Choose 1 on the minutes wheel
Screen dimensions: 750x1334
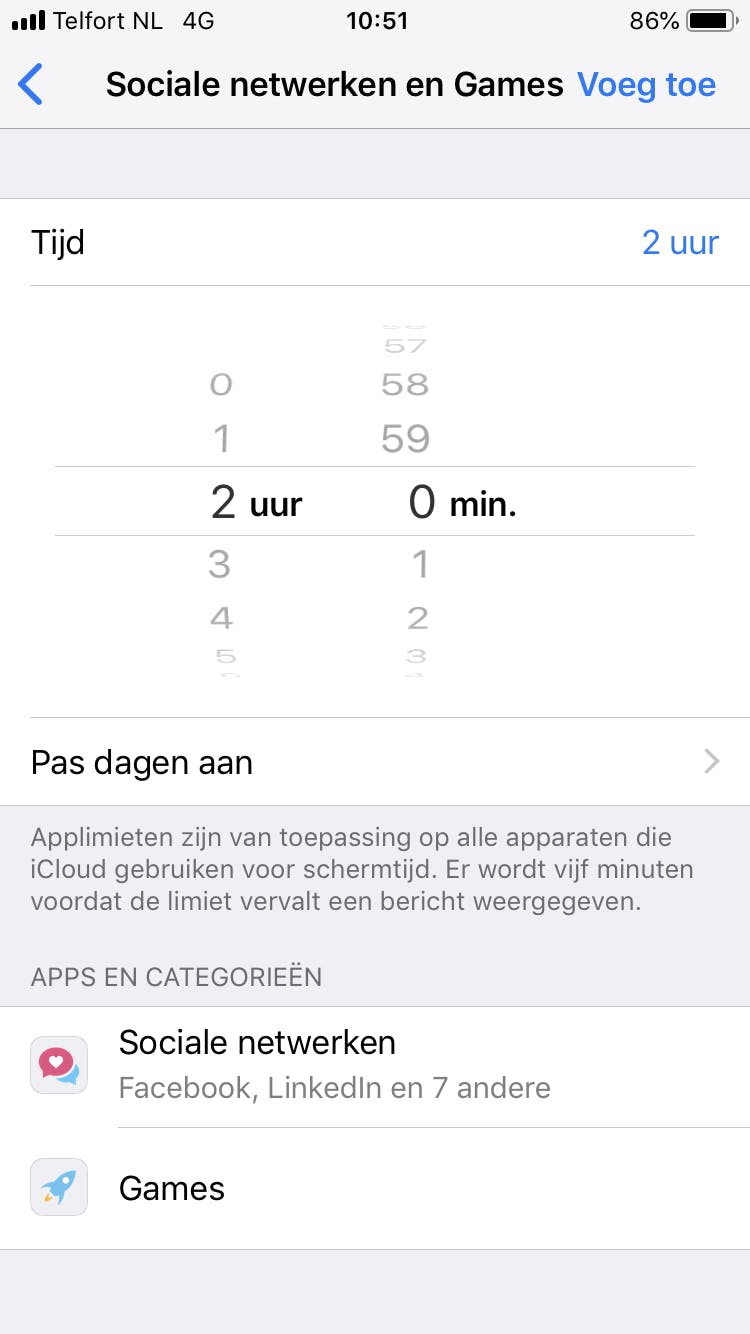click(x=419, y=563)
